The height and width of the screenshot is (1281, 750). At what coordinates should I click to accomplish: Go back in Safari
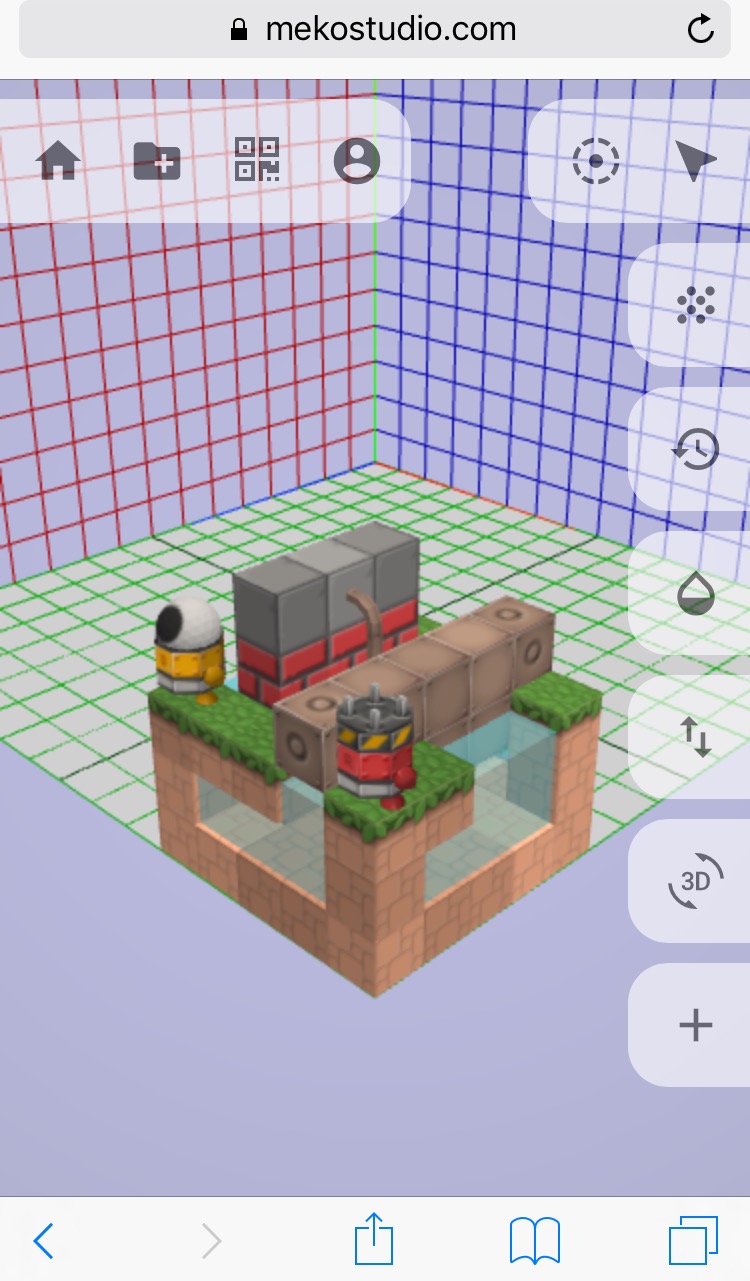[x=43, y=1241]
